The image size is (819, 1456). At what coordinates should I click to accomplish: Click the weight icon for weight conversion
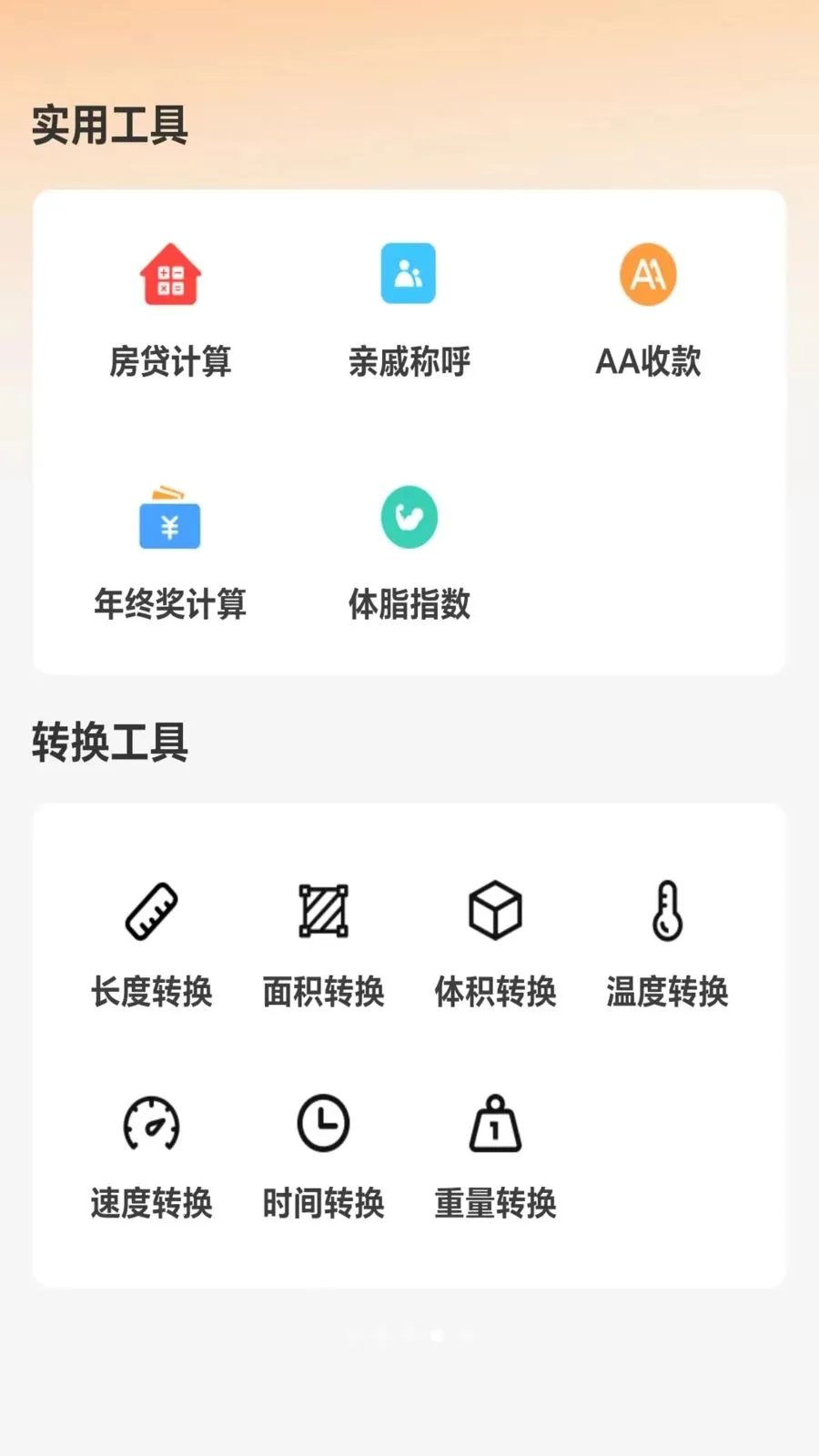[495, 1123]
